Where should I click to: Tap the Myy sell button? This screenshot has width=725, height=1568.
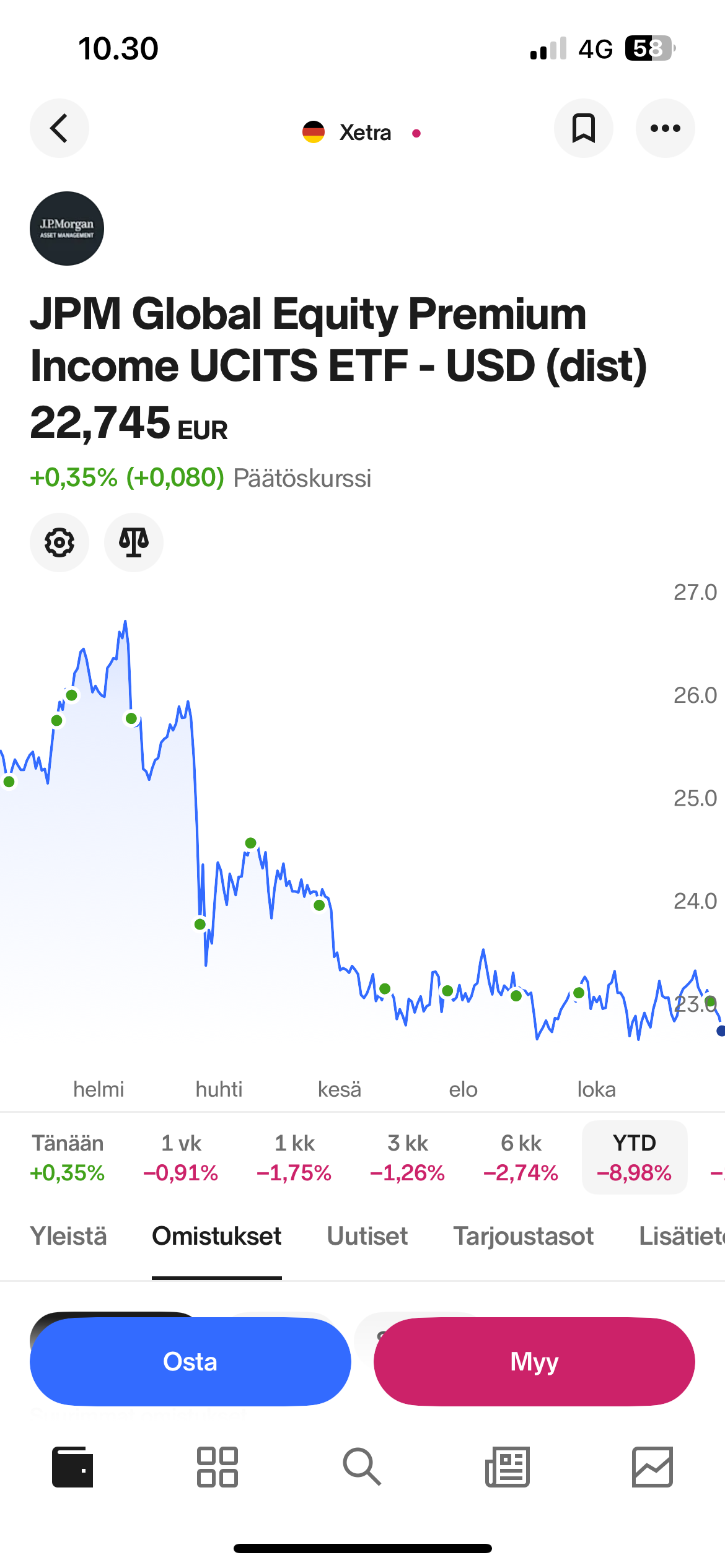click(x=534, y=1362)
